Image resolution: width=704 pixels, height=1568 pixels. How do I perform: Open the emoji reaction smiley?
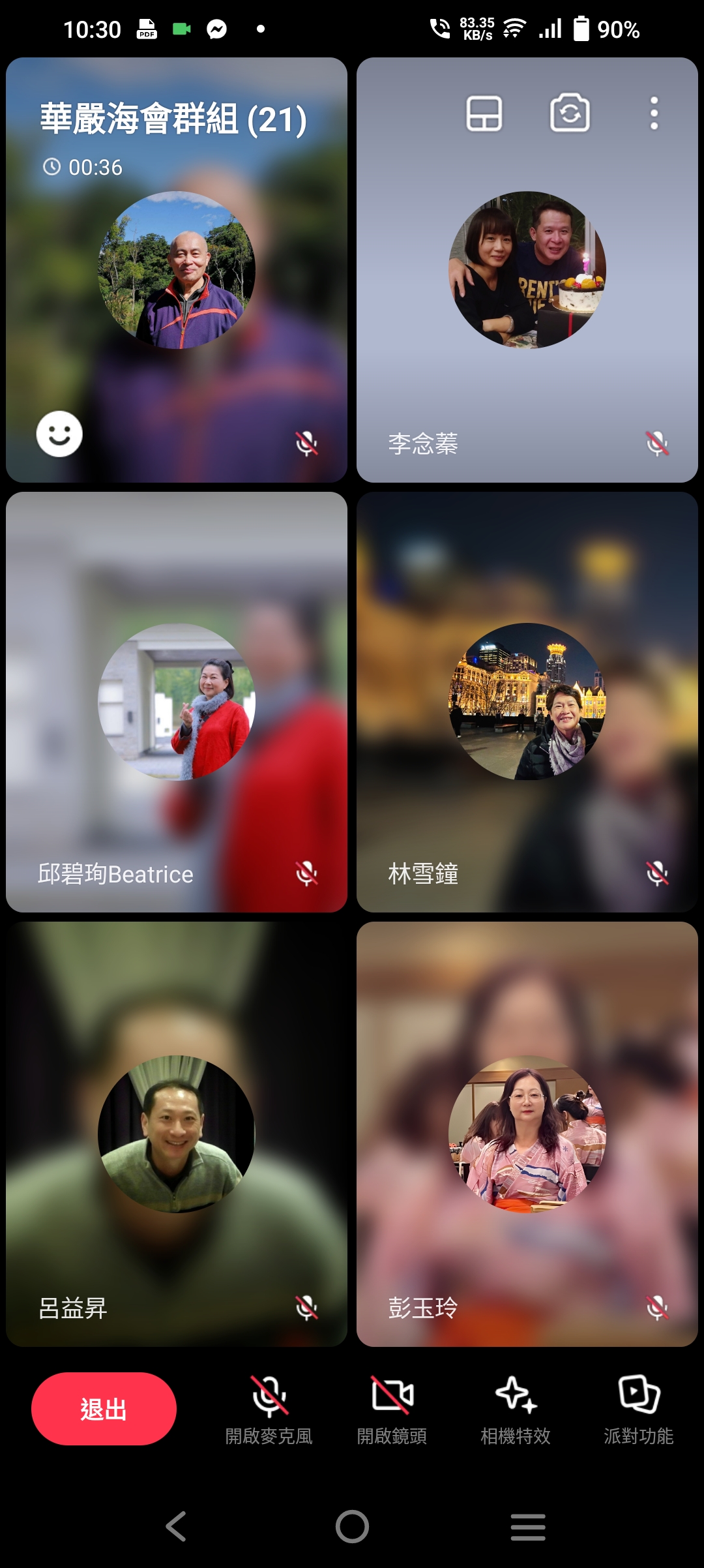tap(59, 434)
